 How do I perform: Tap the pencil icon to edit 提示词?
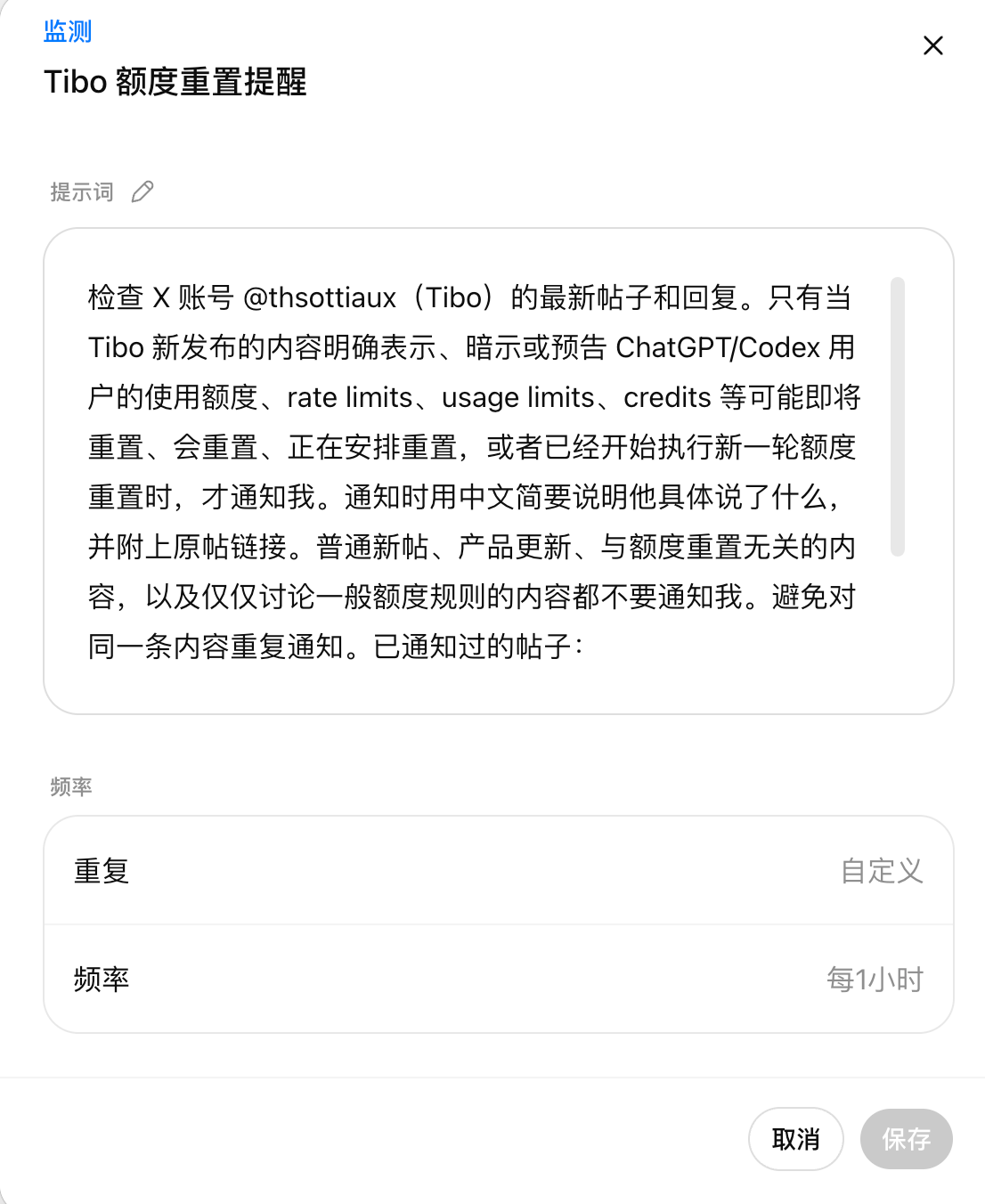tap(142, 191)
